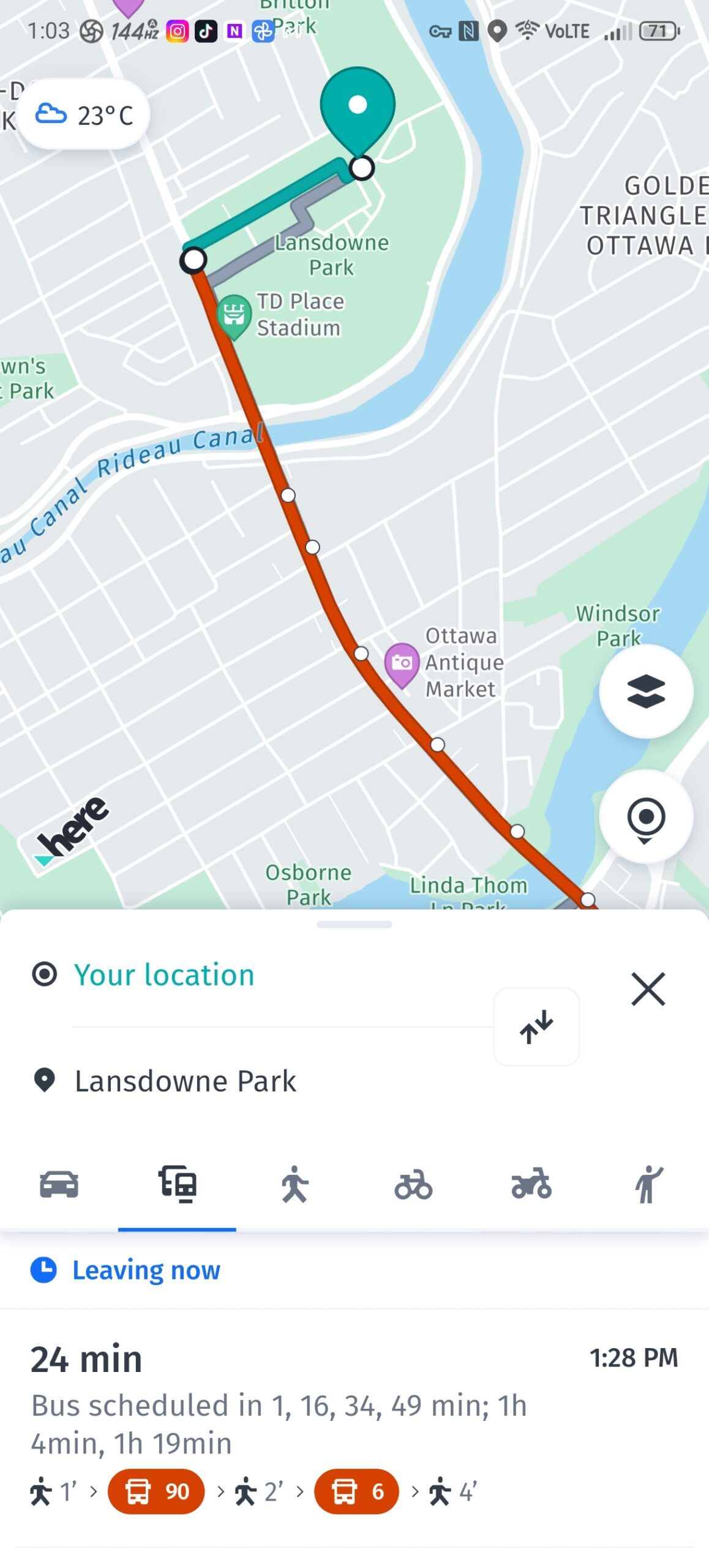Close the route planner
The height and width of the screenshot is (1568, 709).
648,989
